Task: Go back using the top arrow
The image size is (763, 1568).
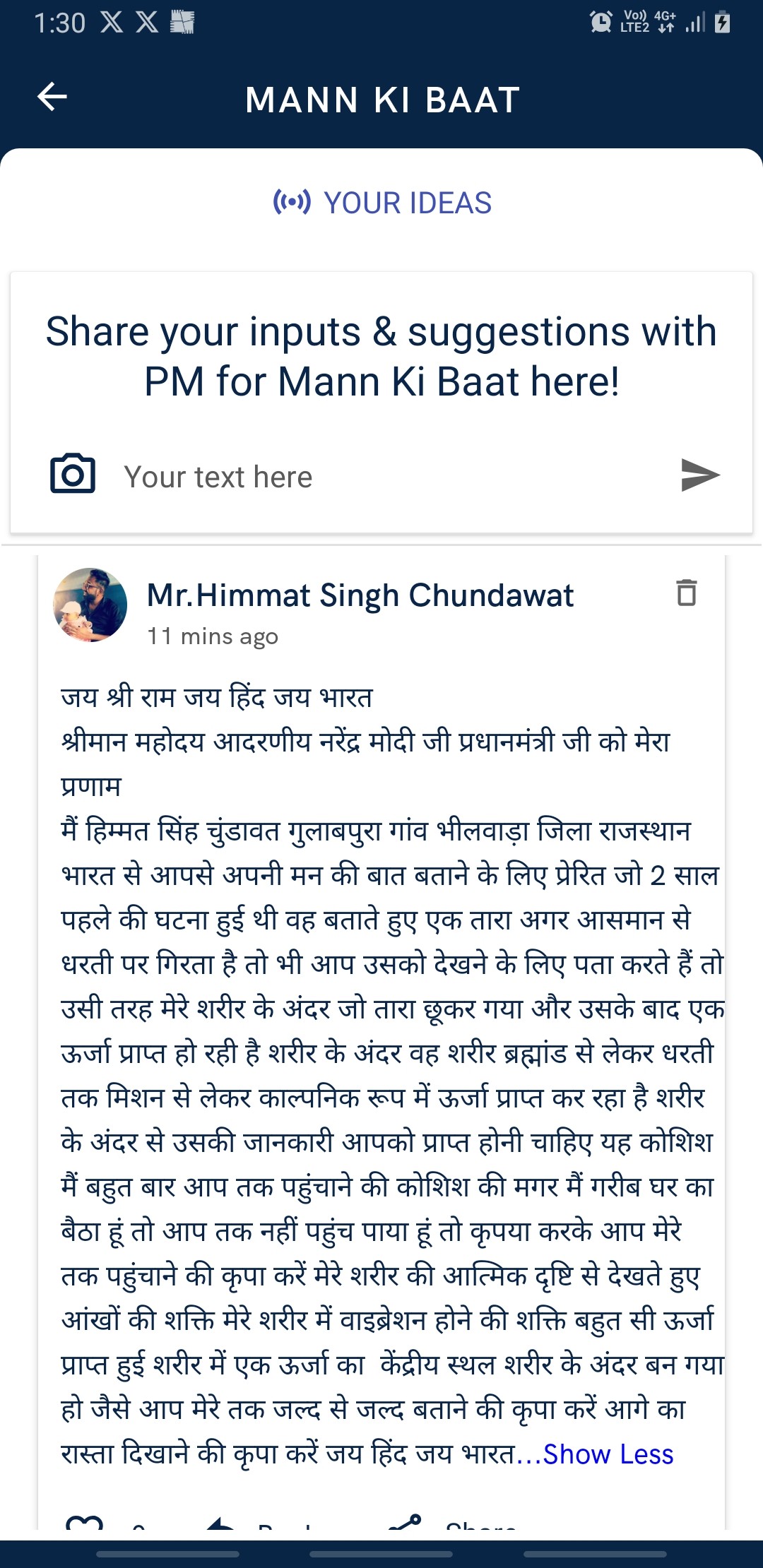Action: pos(52,97)
